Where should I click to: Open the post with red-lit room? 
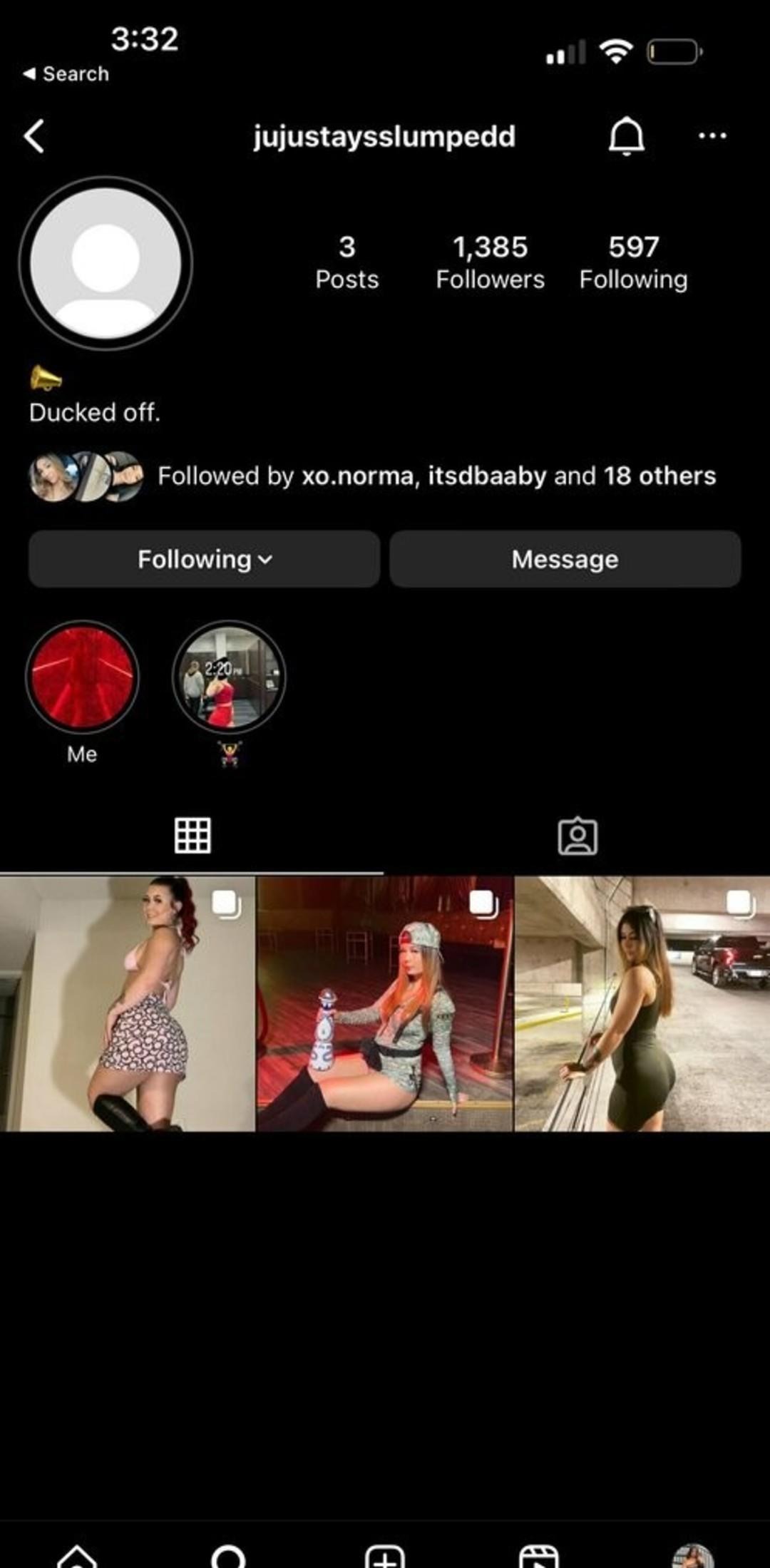point(385,1004)
